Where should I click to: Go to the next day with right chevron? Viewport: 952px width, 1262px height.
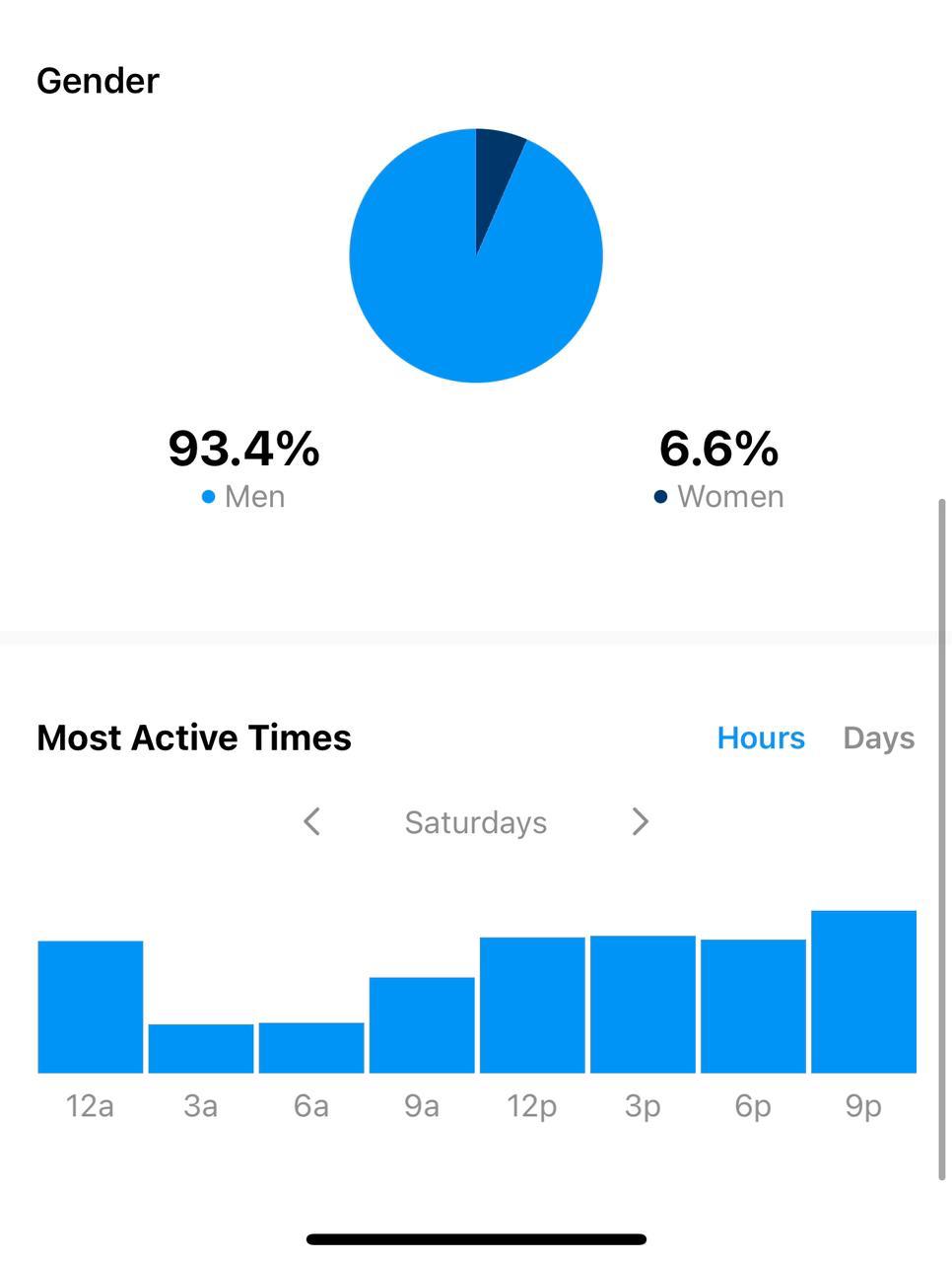[x=640, y=821]
